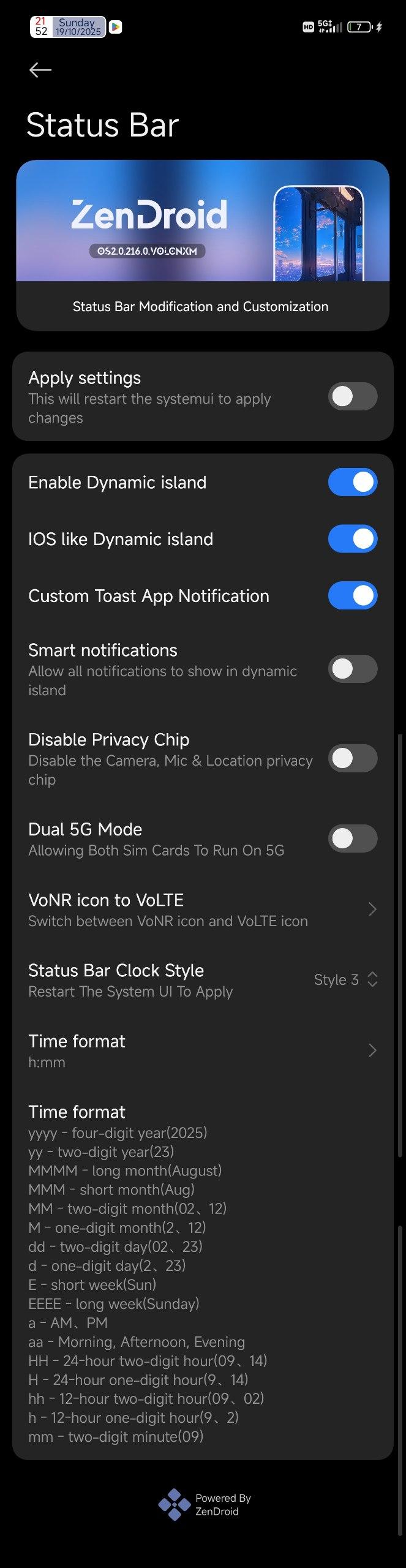This screenshot has width=406, height=1568.
Task: Disable the Enable Dynamic island switch
Action: 352,482
